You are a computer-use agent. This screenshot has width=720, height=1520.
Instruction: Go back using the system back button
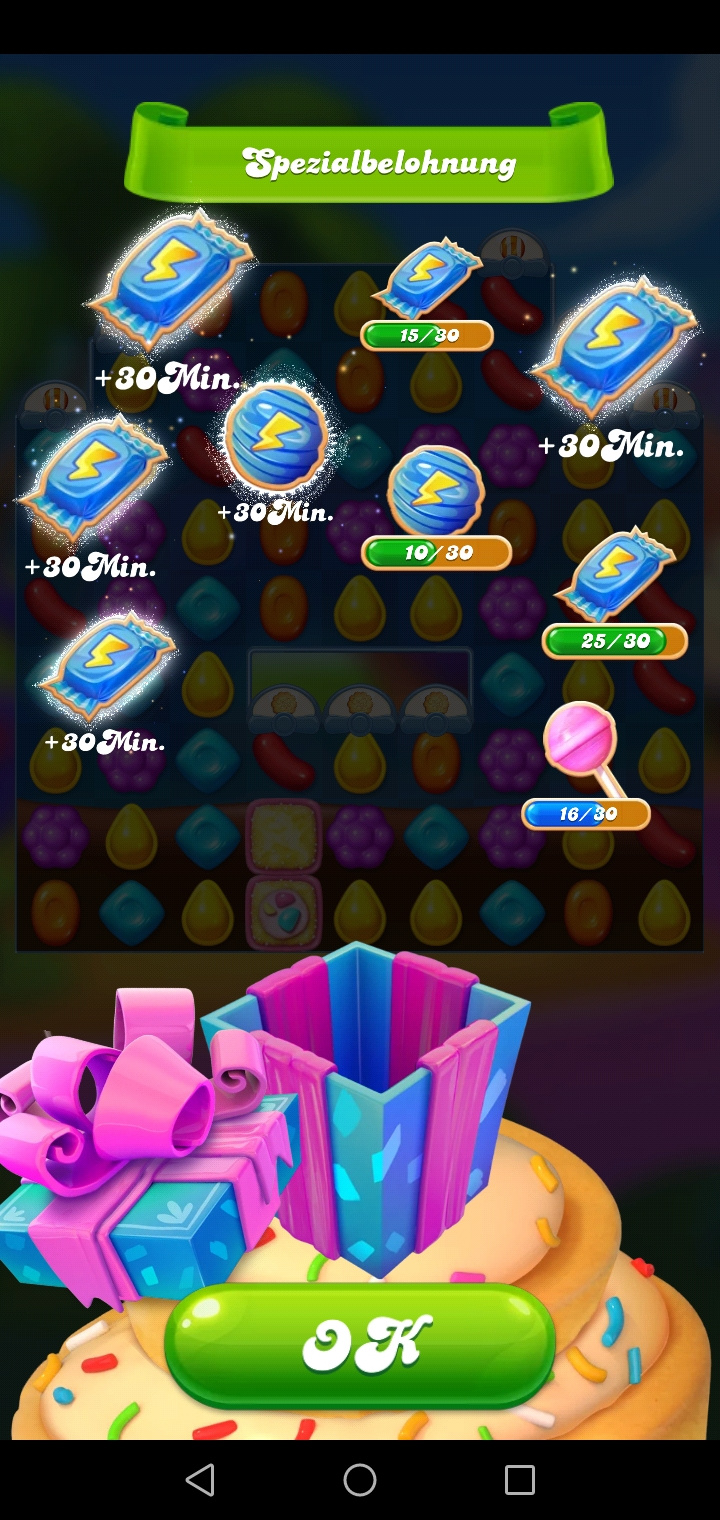(200, 1479)
